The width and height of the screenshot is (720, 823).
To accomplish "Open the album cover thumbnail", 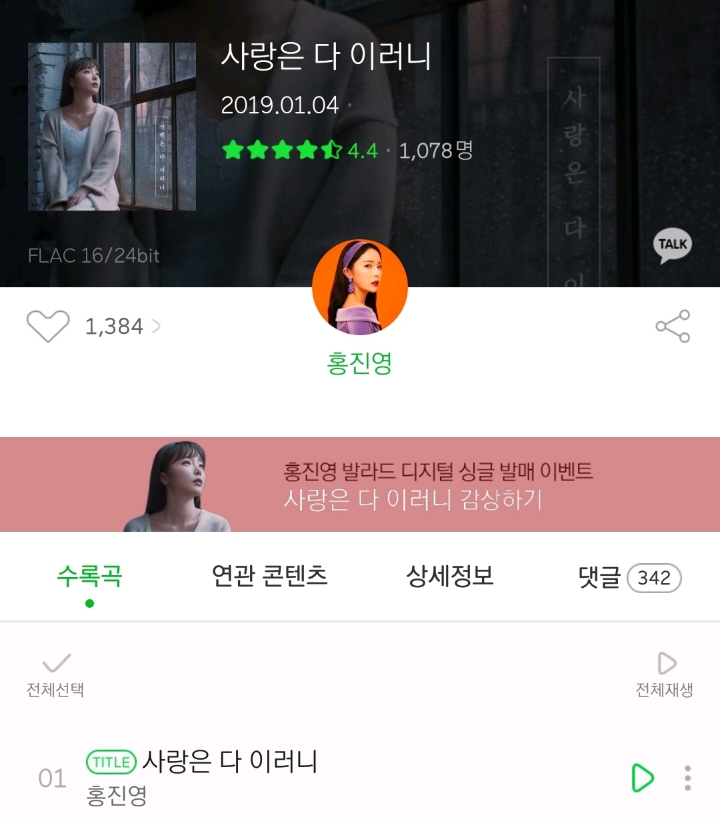I will (112, 126).
